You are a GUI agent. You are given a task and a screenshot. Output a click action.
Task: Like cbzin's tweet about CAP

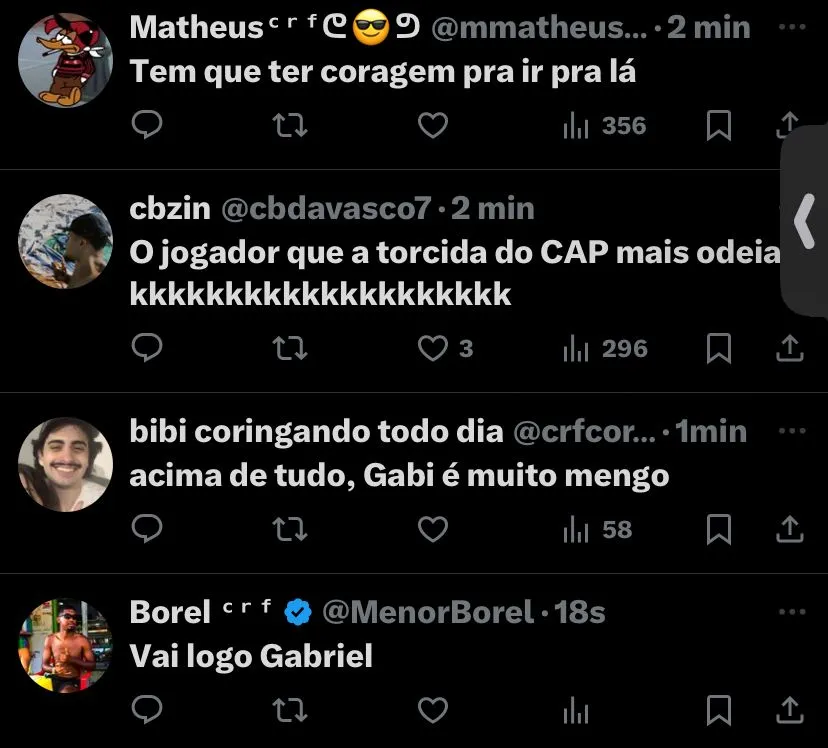433,348
